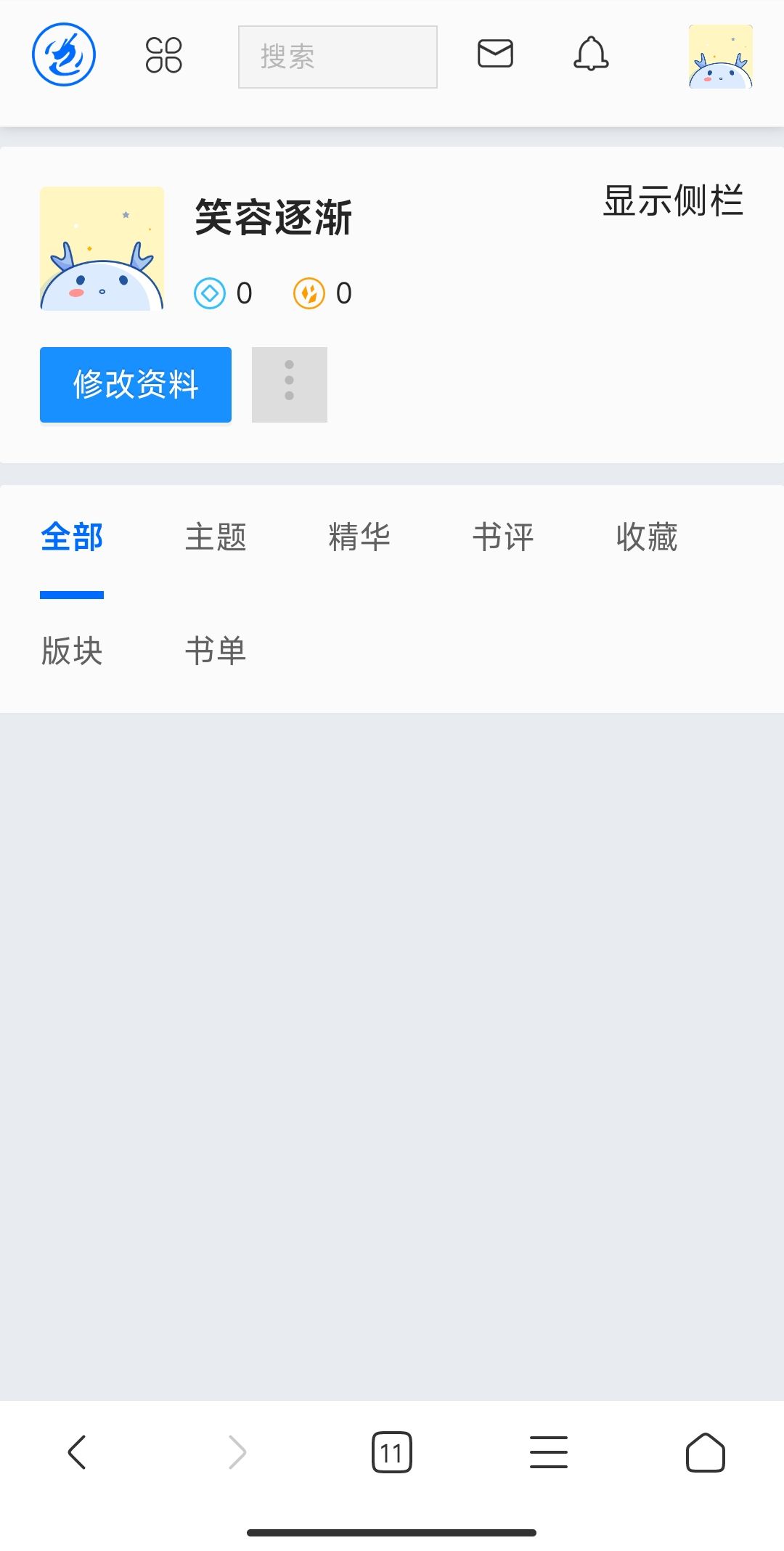784x1551 pixels.
Task: Switch to the 收藏 tab
Action: point(647,538)
